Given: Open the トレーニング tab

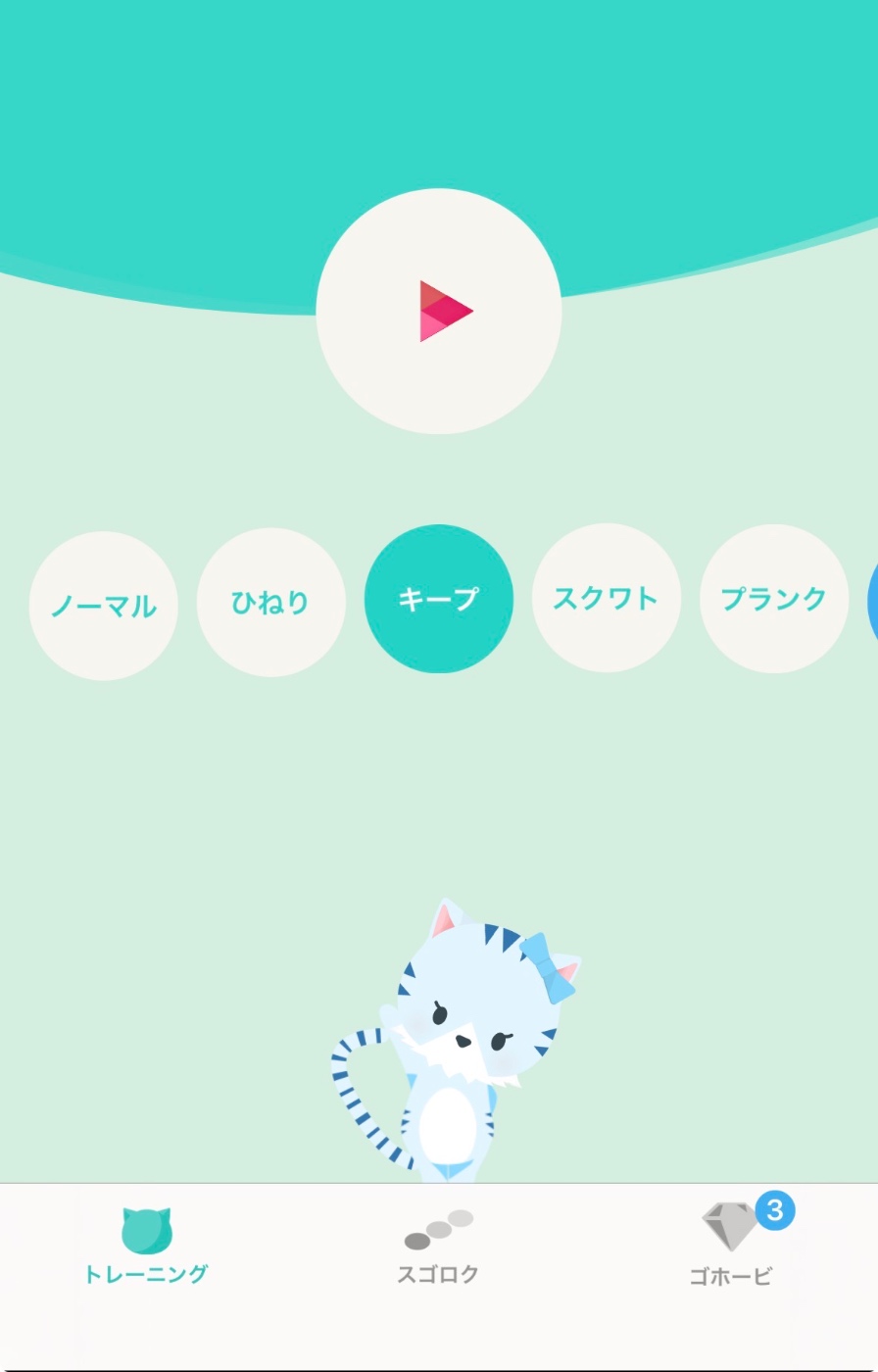Looking at the screenshot, I should point(146,1247).
